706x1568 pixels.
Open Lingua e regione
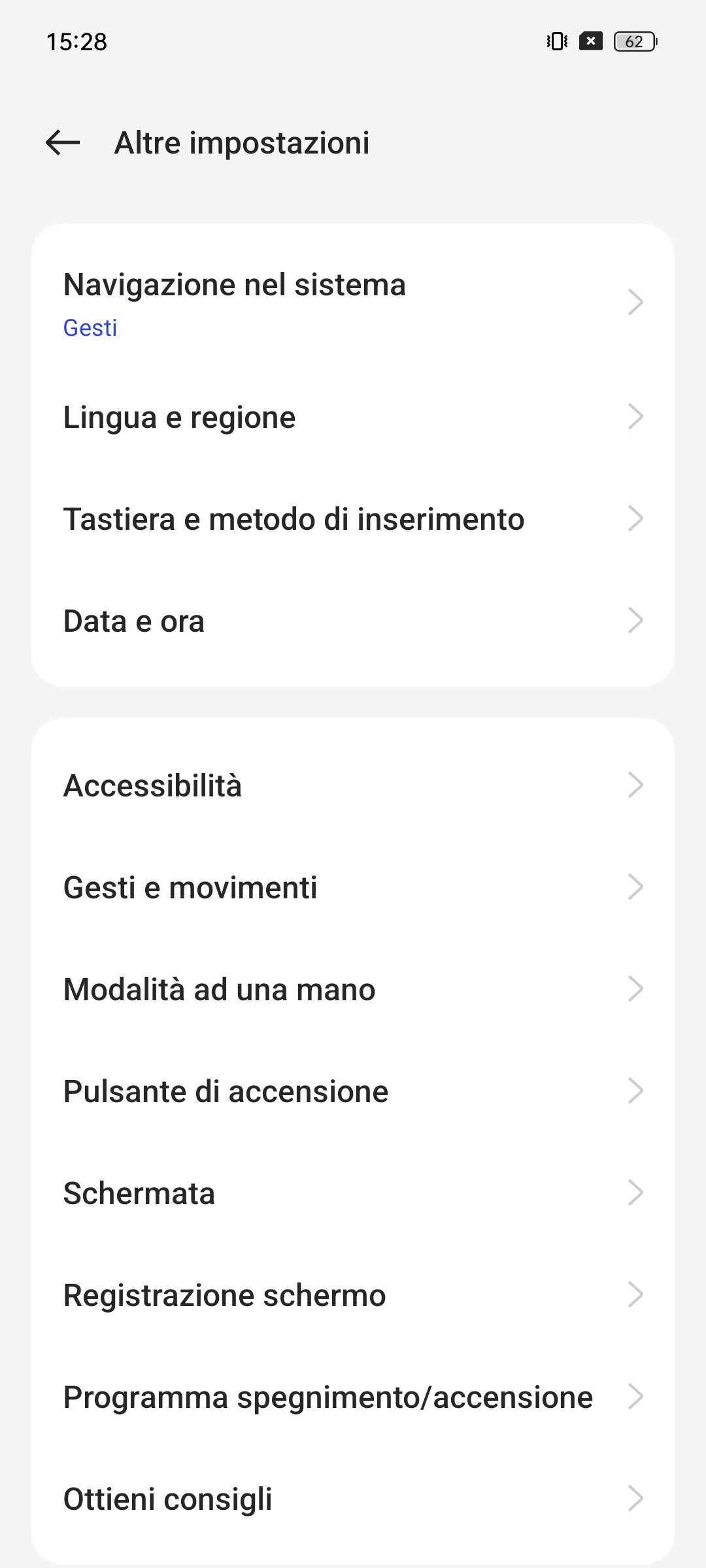(353, 417)
